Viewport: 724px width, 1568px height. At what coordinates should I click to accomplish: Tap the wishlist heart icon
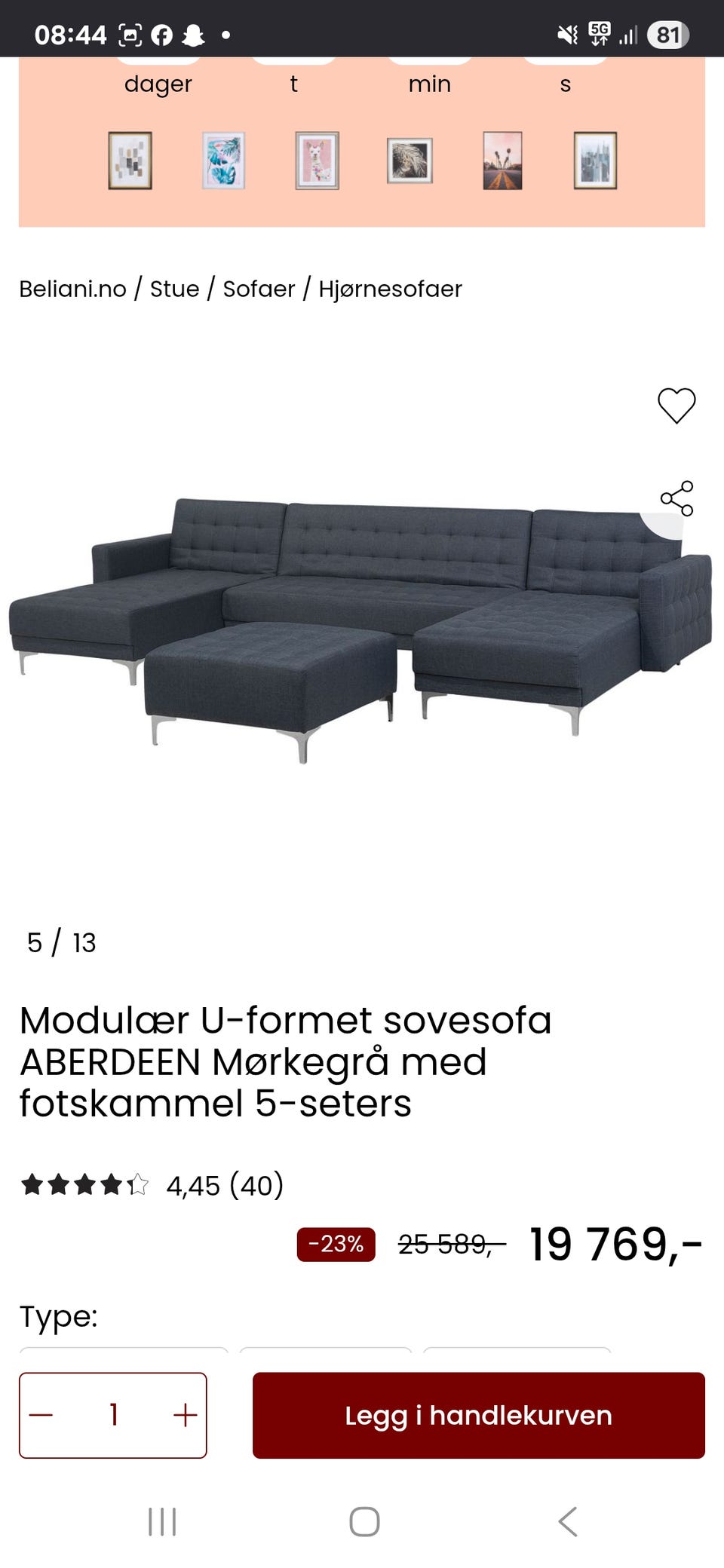(676, 406)
